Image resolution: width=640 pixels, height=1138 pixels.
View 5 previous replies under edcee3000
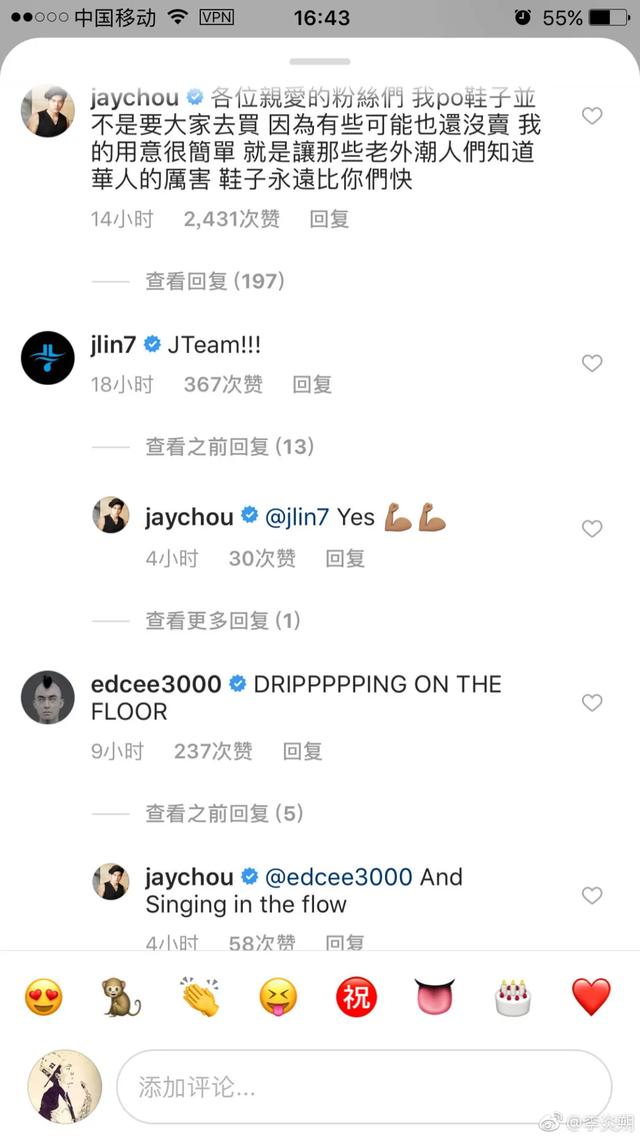click(x=224, y=814)
